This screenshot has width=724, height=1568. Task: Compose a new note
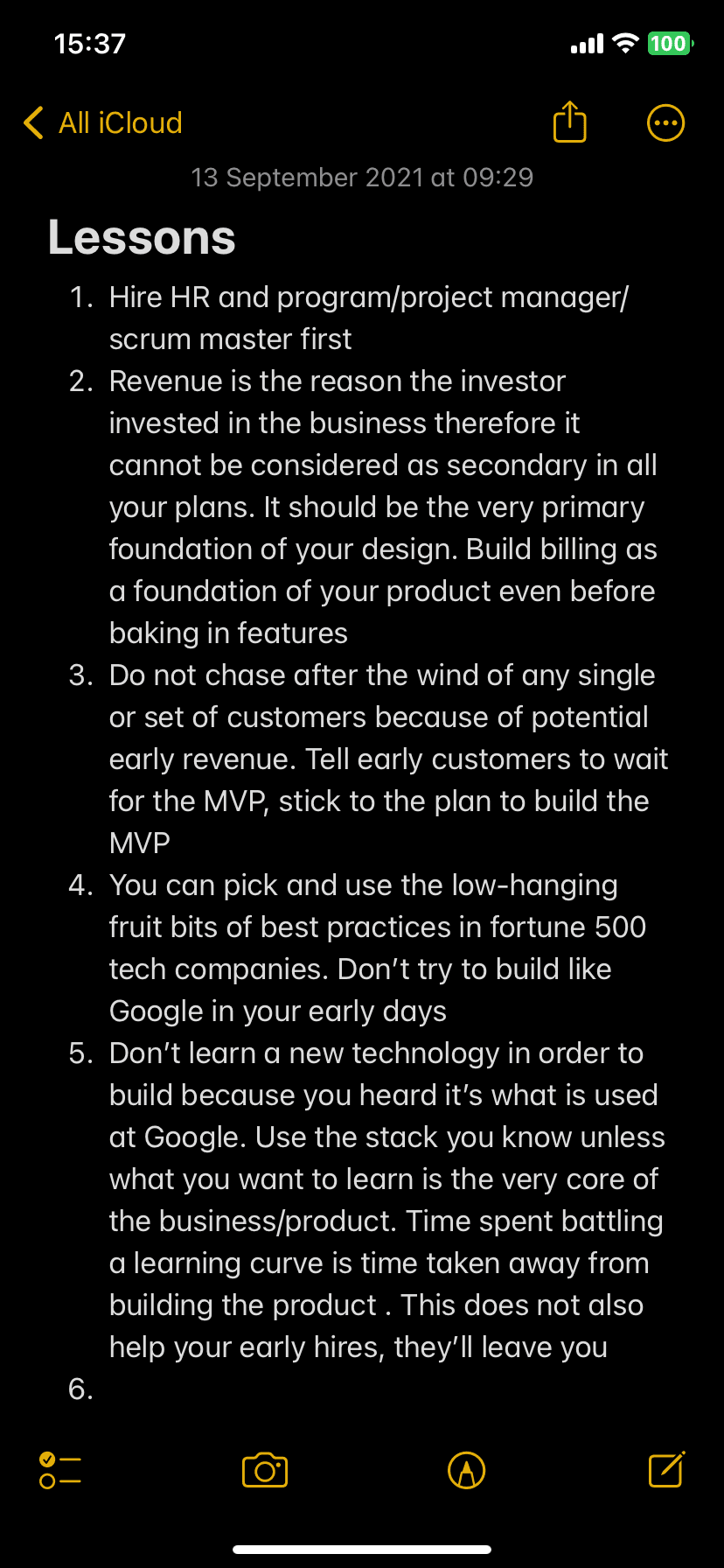(x=666, y=1469)
